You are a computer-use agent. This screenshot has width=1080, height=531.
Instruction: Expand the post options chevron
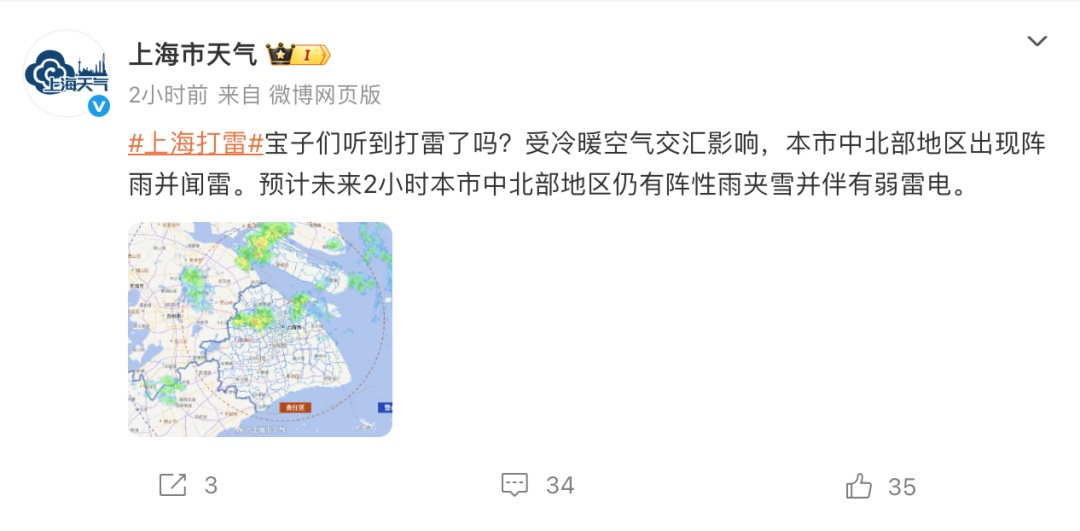coord(1037,42)
